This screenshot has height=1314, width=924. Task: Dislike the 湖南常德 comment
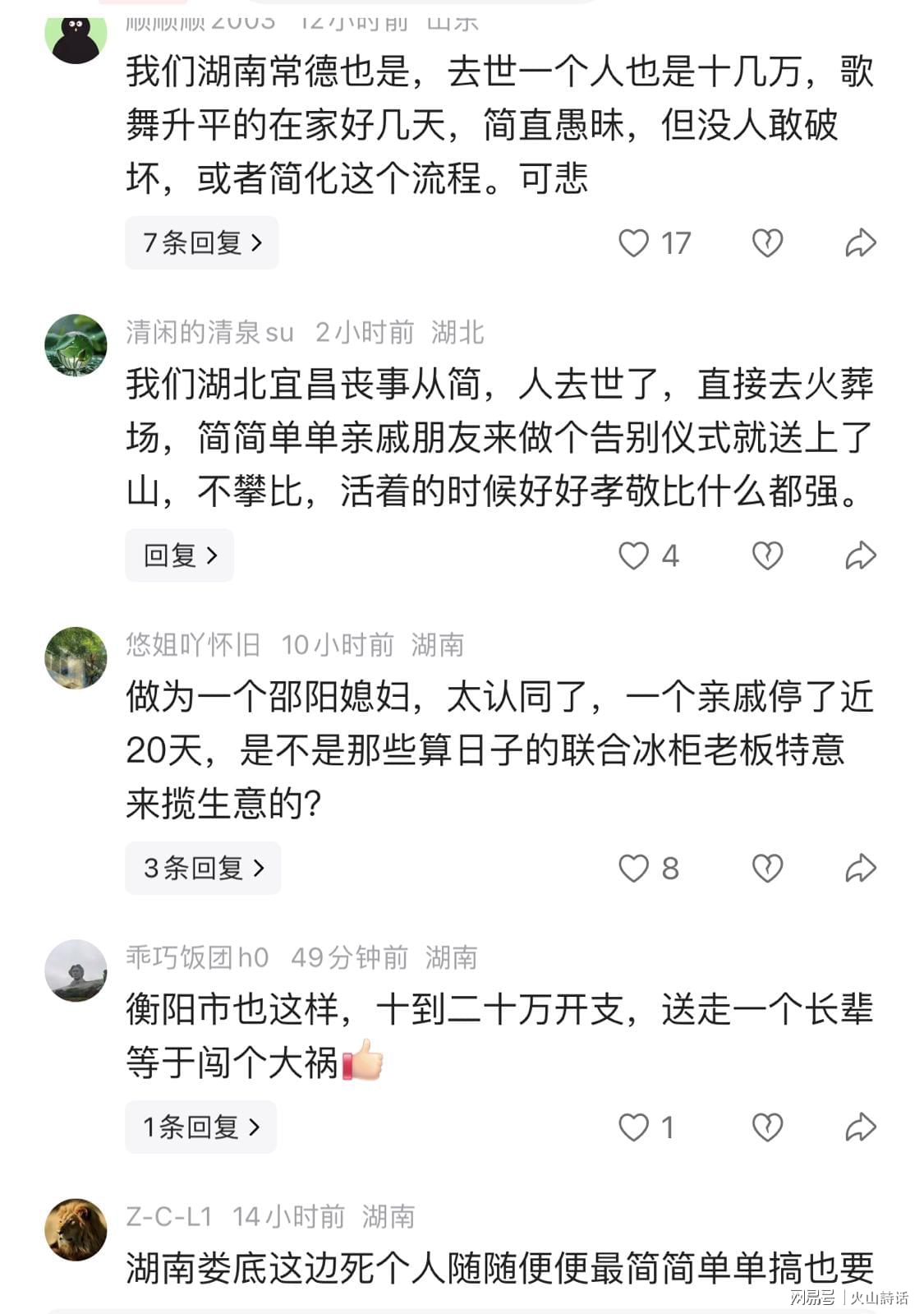tap(767, 243)
